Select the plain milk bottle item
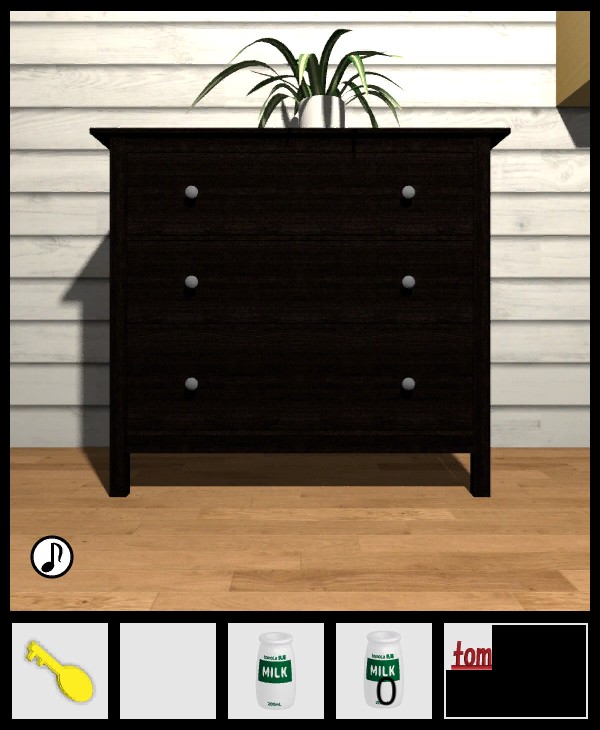Viewport: 600px width, 730px height. (x=275, y=671)
